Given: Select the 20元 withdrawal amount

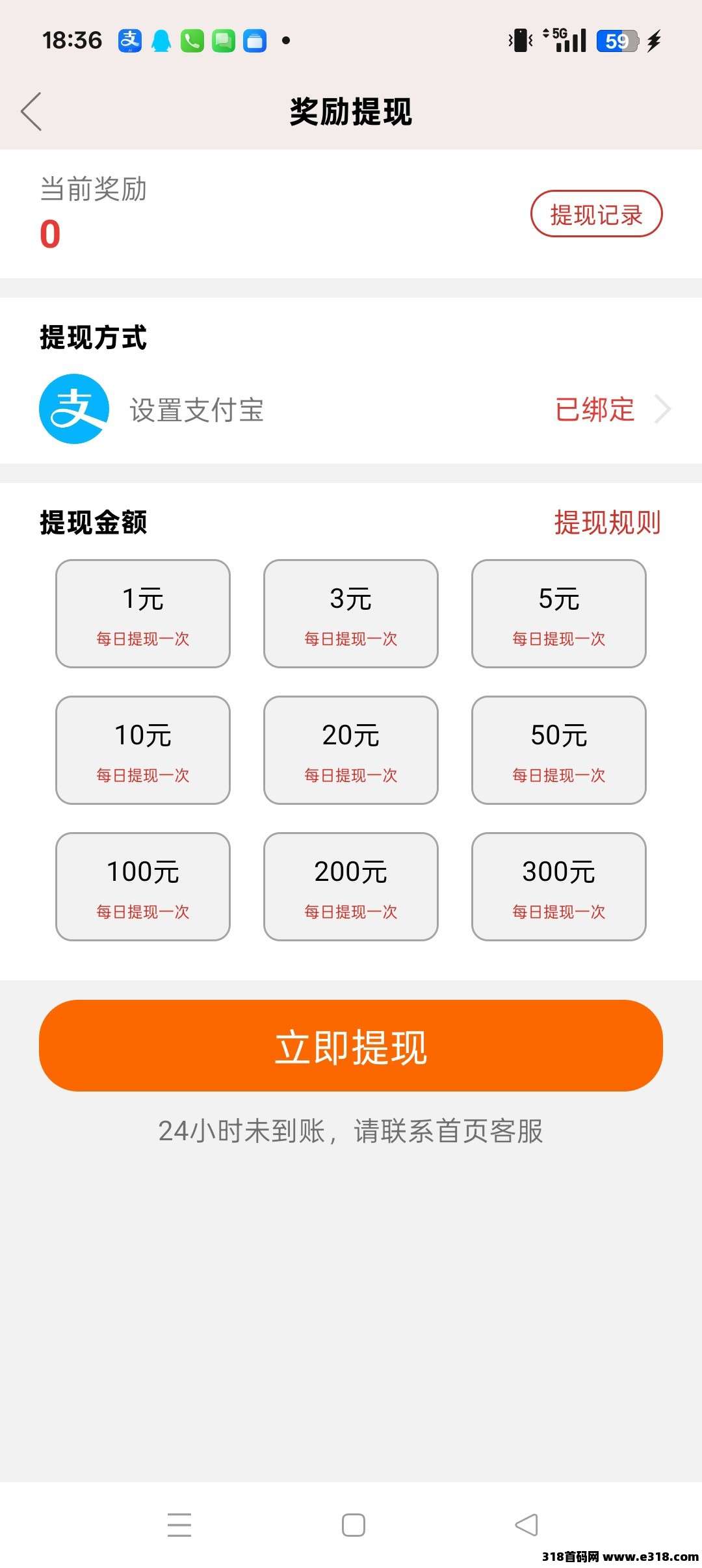Looking at the screenshot, I should click(x=351, y=750).
